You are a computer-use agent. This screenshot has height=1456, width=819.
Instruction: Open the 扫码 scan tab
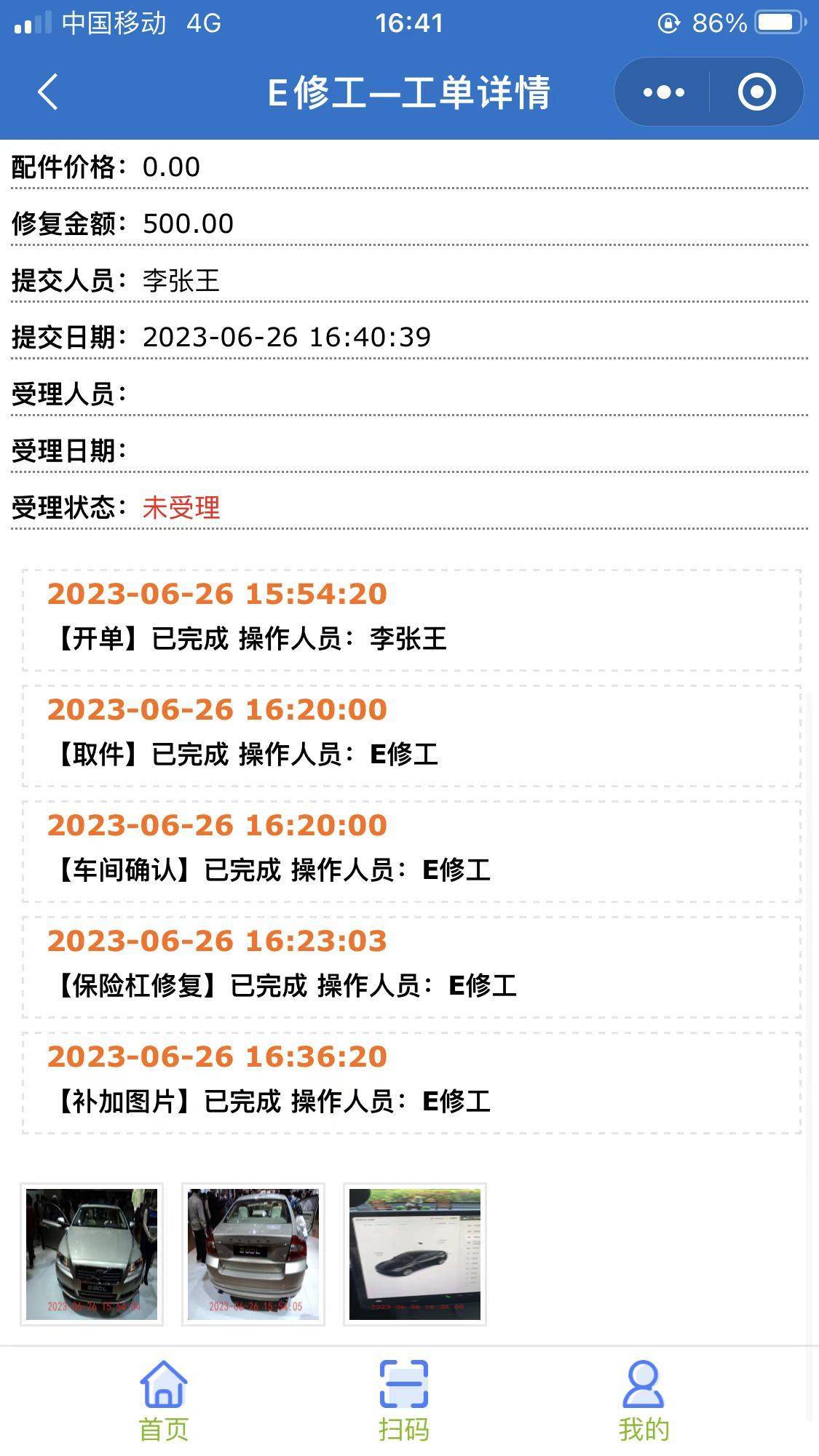coord(404,1401)
